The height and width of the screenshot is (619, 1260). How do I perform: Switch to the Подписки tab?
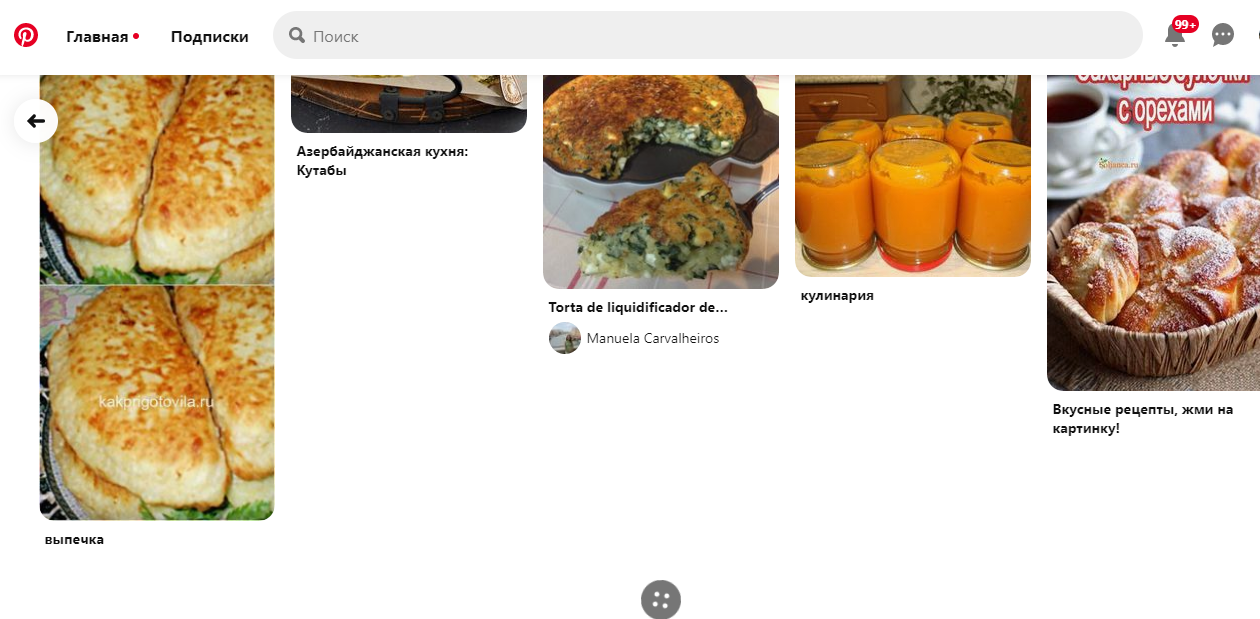209,37
